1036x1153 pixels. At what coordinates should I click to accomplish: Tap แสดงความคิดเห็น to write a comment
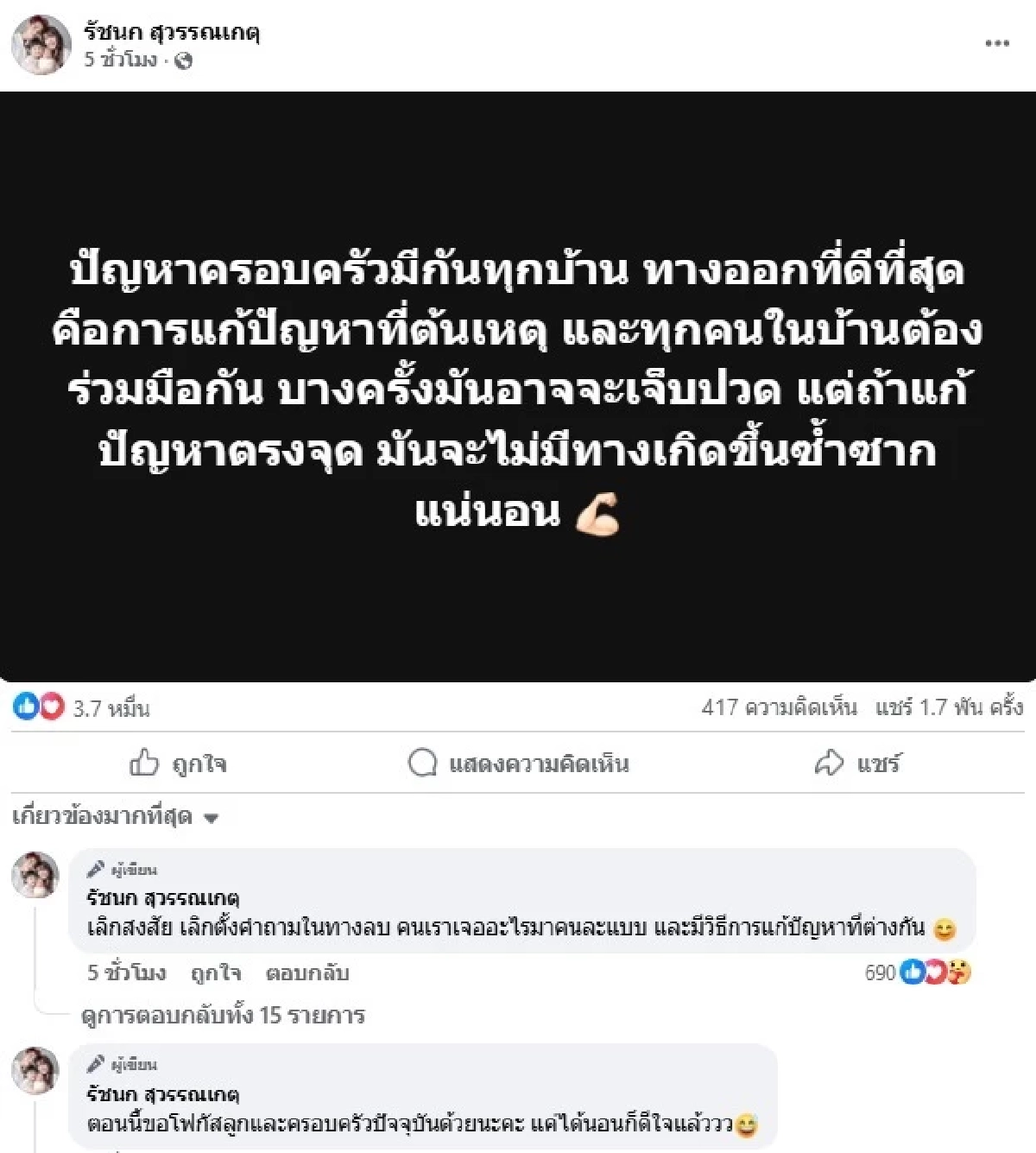[x=518, y=763]
